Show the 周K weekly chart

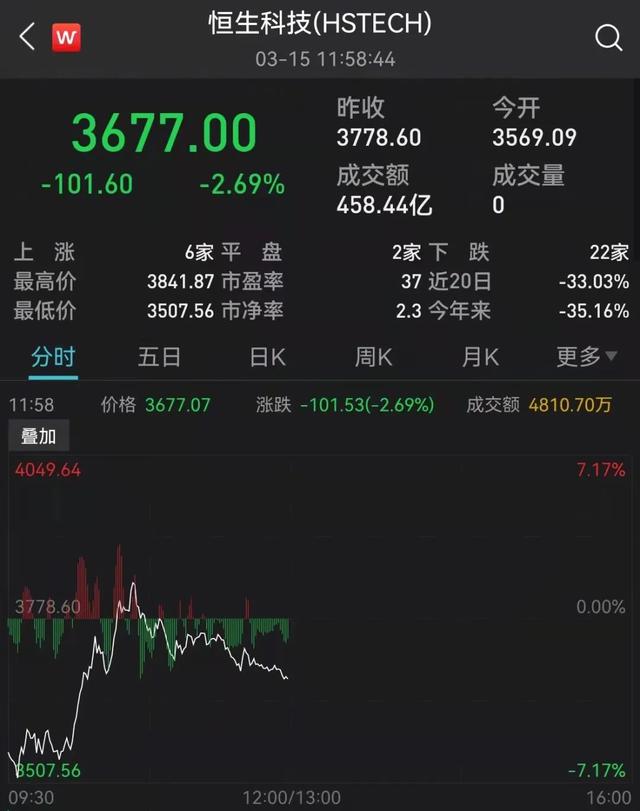(373, 357)
